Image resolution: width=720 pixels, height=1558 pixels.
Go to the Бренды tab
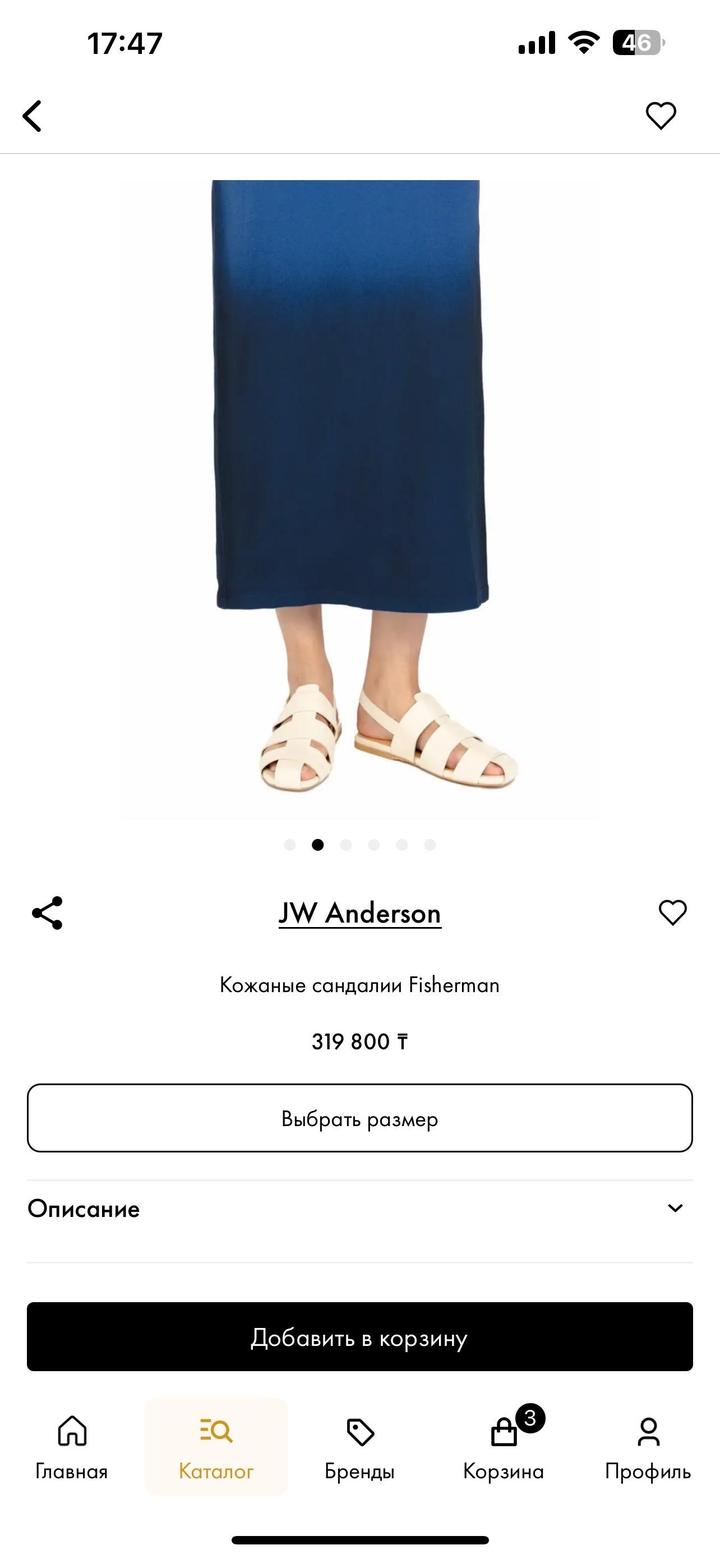click(x=360, y=1447)
